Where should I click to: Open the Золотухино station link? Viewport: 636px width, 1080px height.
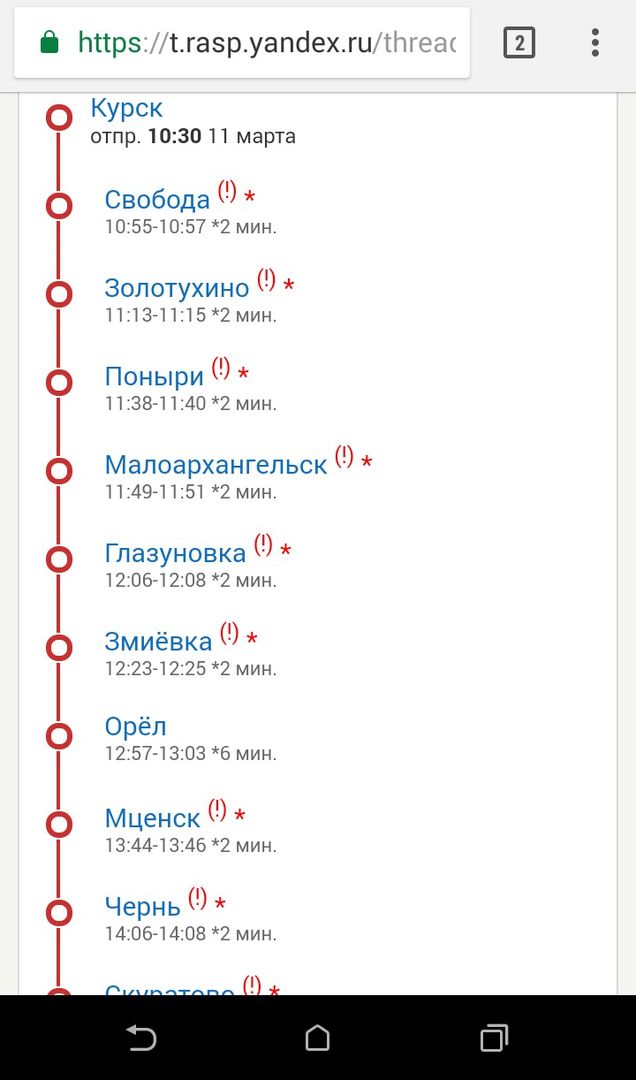click(176, 288)
